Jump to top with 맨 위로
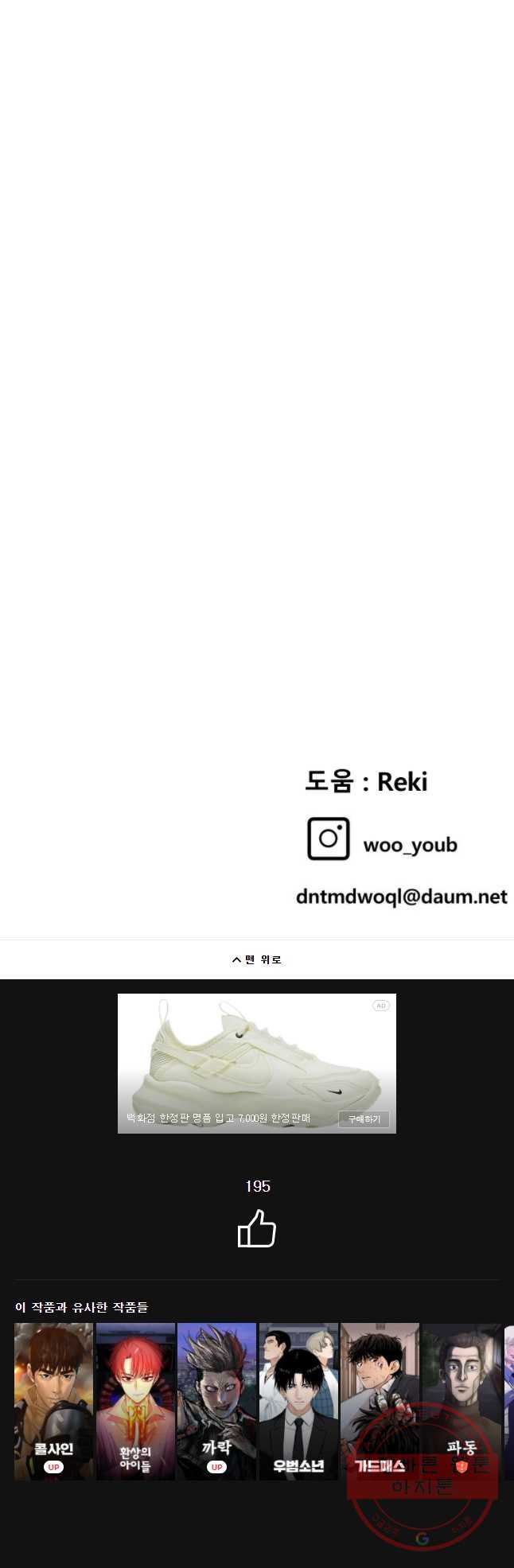 tap(257, 959)
